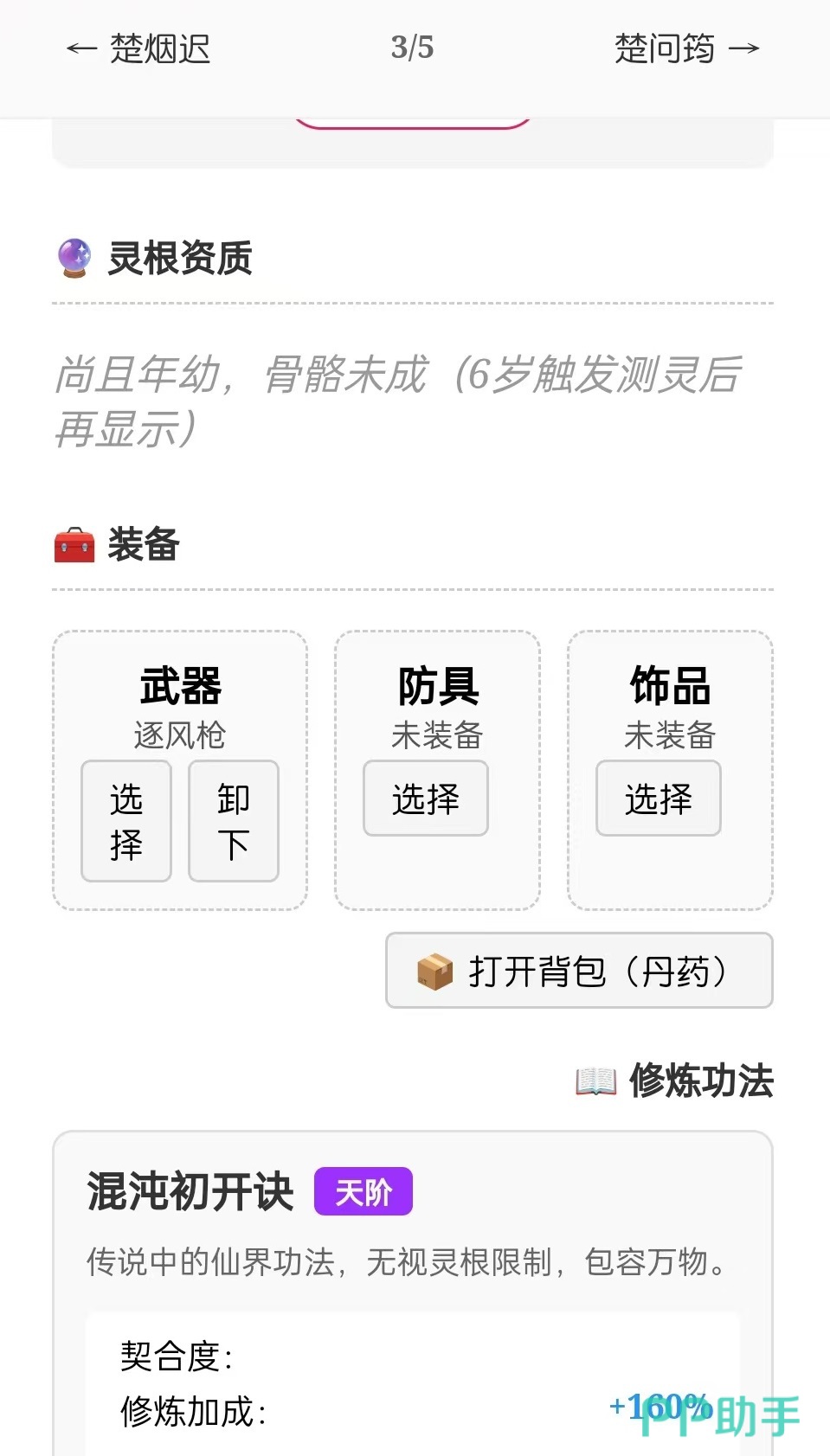Choose an accessory under 饰品
This screenshot has height=1456, width=830.
point(659,799)
